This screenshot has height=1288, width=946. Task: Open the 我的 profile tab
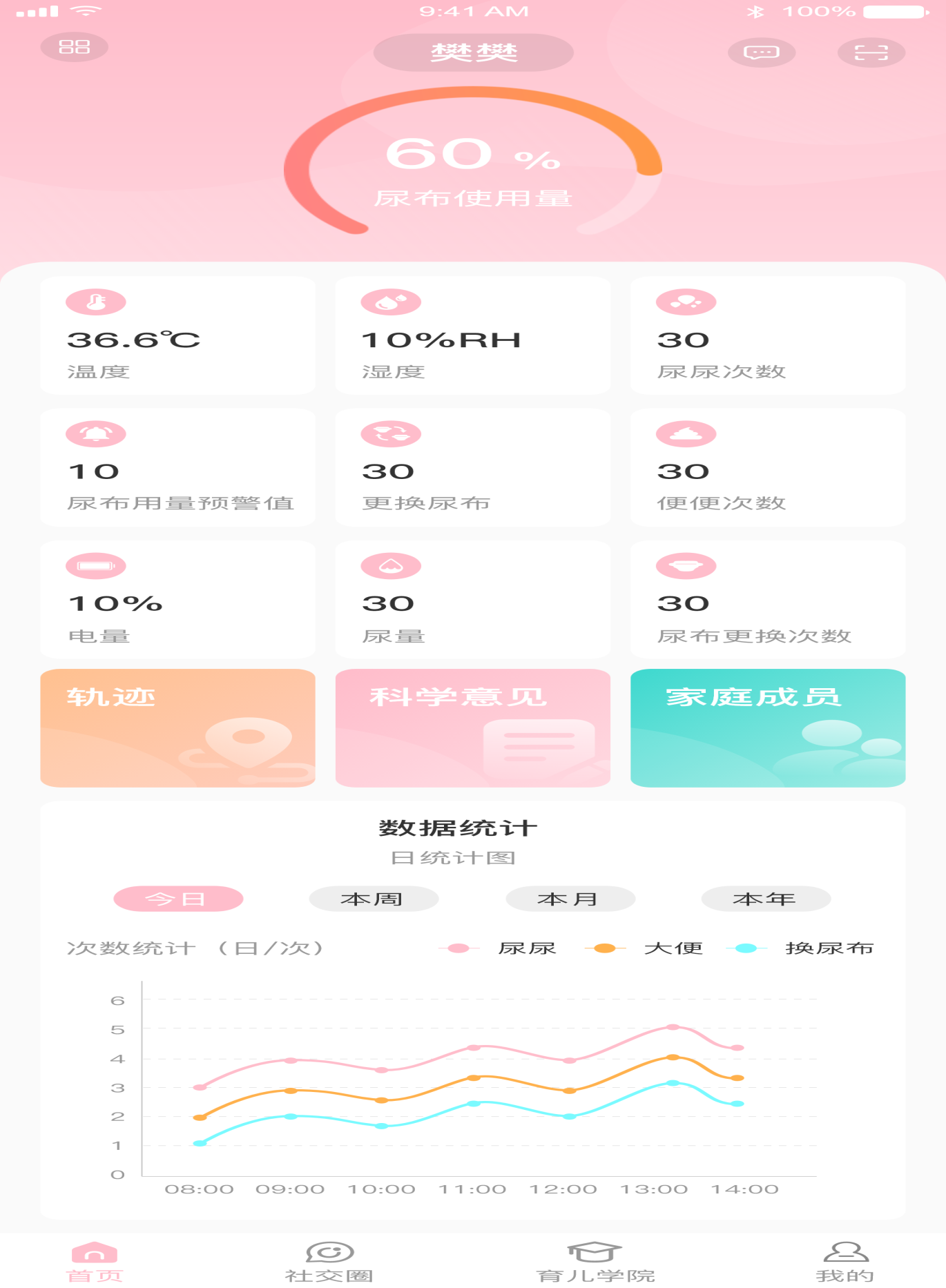tap(845, 1262)
